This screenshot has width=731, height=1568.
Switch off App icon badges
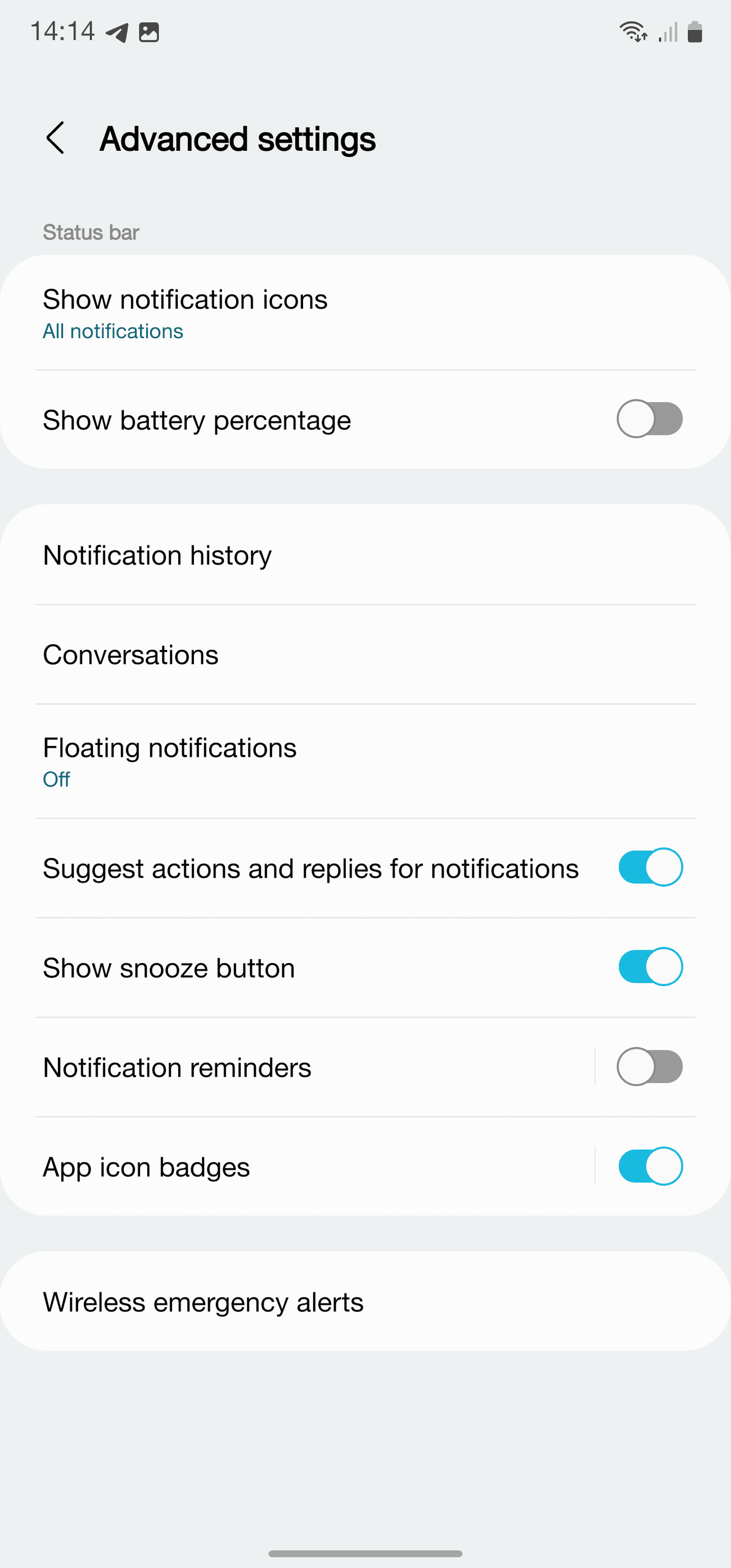coord(649,1166)
